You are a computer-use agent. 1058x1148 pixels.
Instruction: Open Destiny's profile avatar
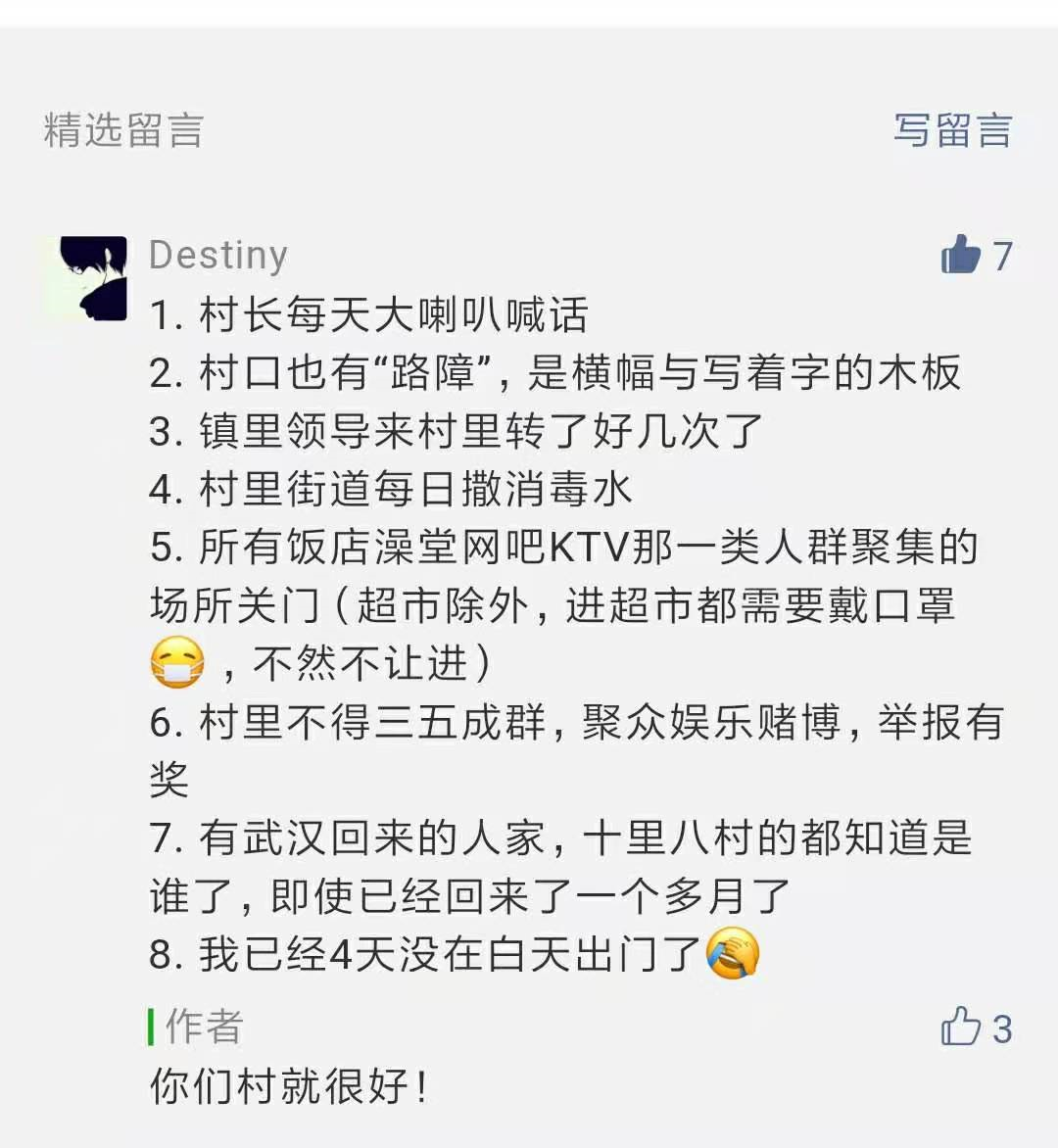coord(93,278)
